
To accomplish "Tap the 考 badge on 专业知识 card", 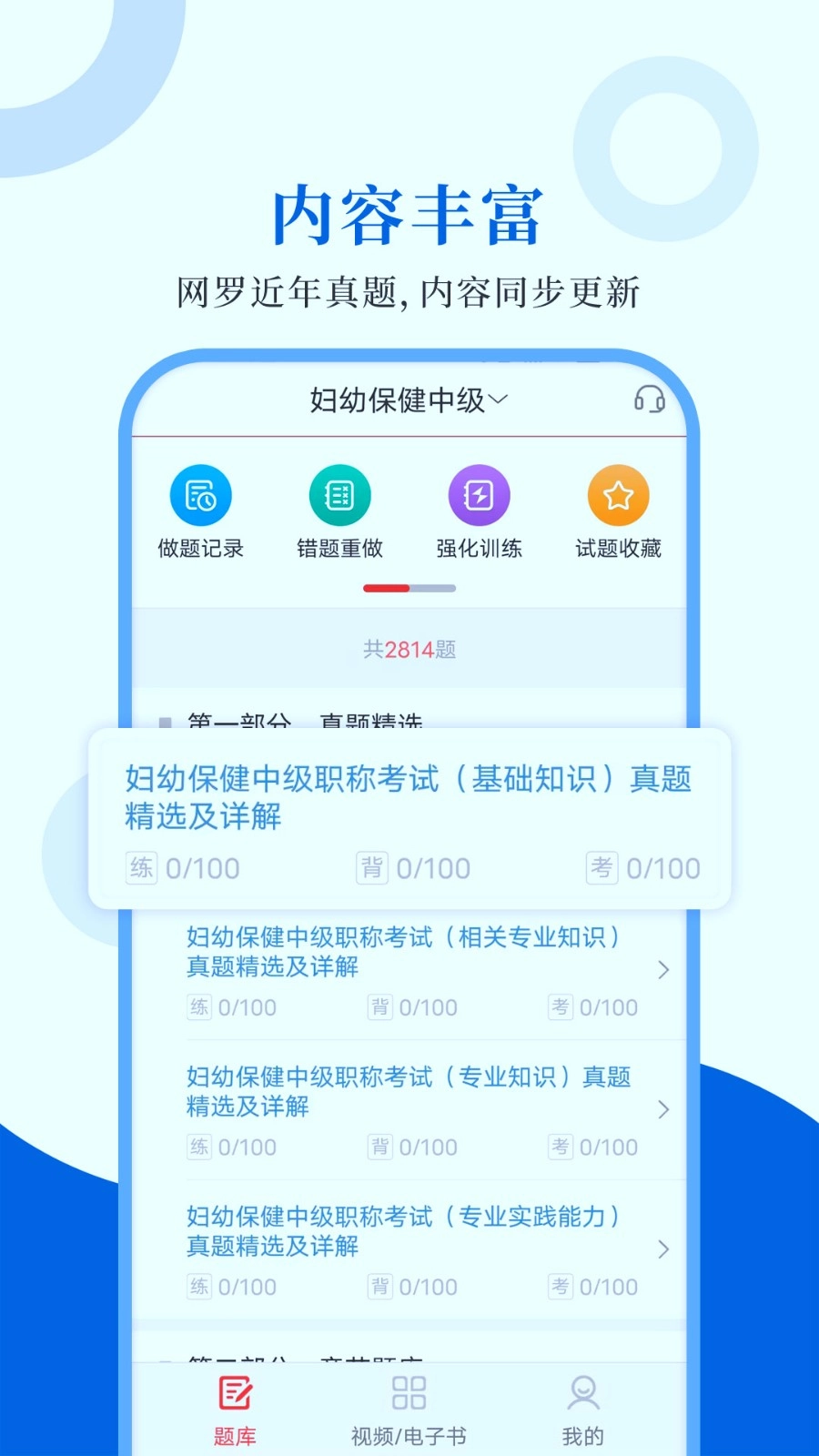I will 561,1147.
